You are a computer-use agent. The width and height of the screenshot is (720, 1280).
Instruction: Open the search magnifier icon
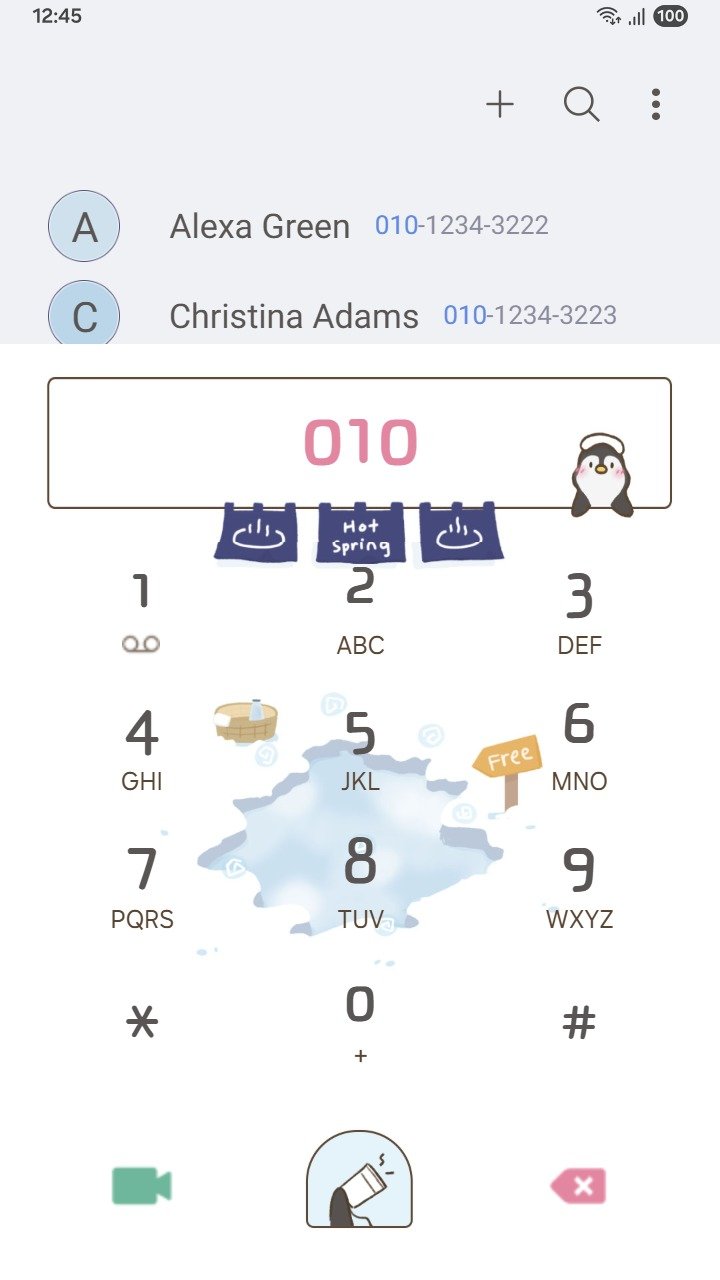[x=581, y=104]
